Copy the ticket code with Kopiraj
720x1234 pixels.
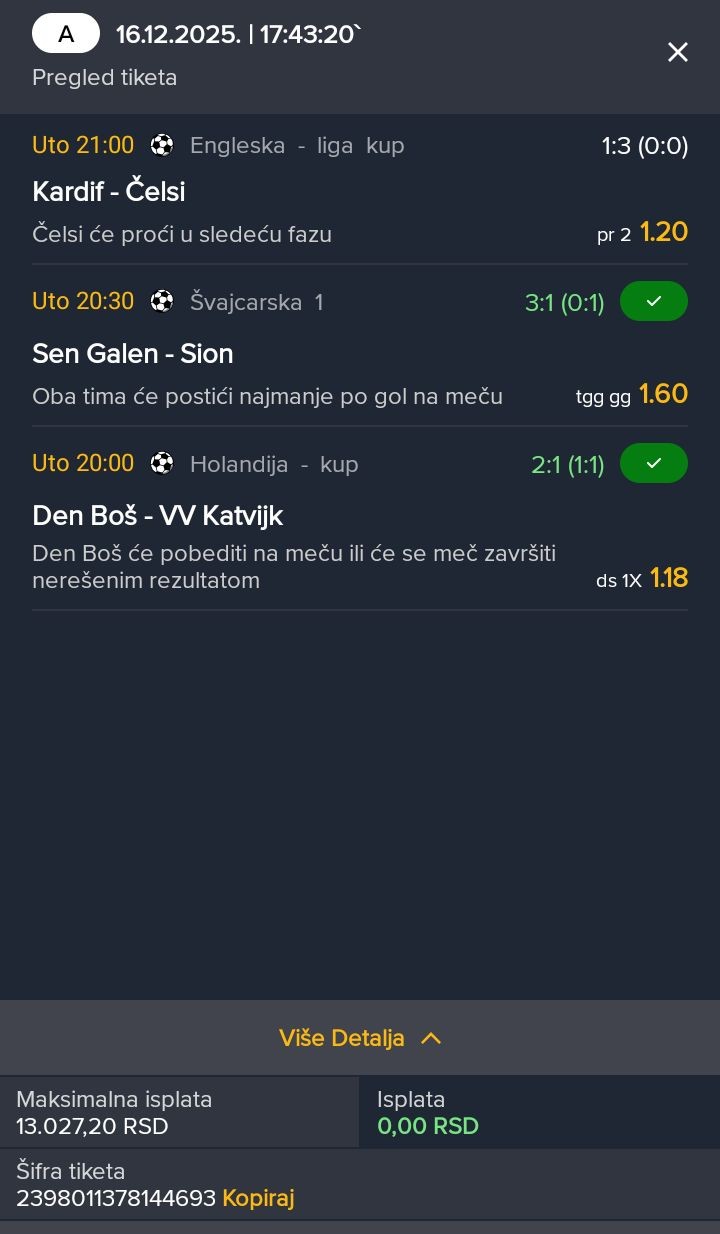point(258,1198)
